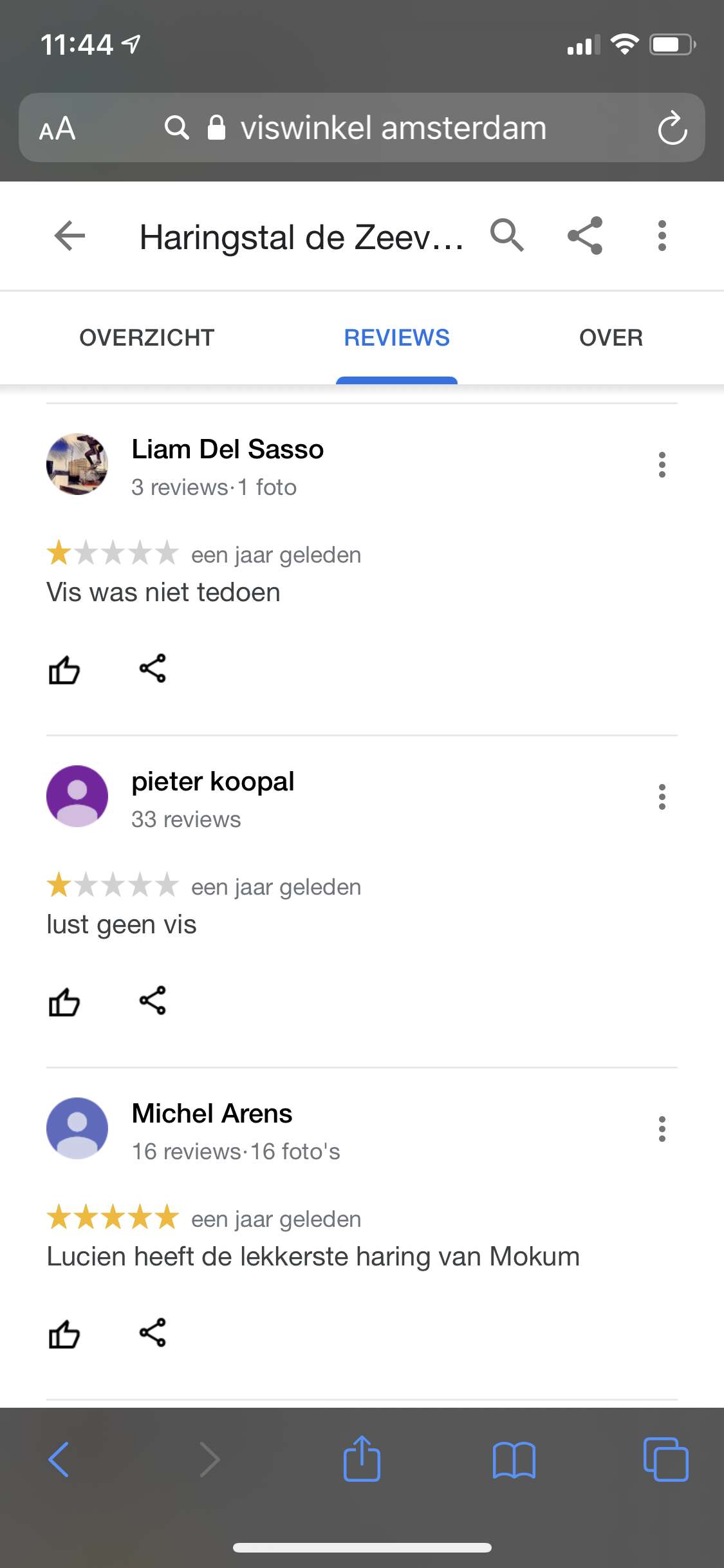
Task: Open more options for Michel Arens' review
Action: point(662,1128)
